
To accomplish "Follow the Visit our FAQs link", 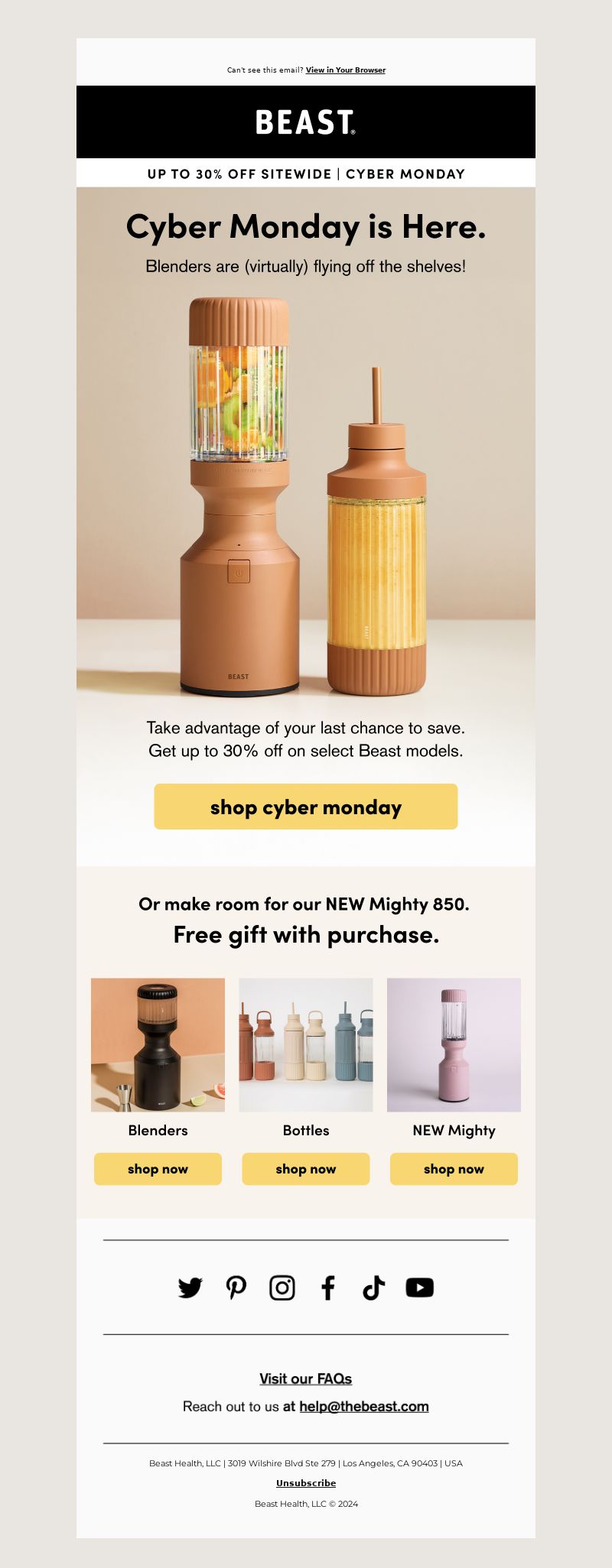I will pyautogui.click(x=306, y=1378).
